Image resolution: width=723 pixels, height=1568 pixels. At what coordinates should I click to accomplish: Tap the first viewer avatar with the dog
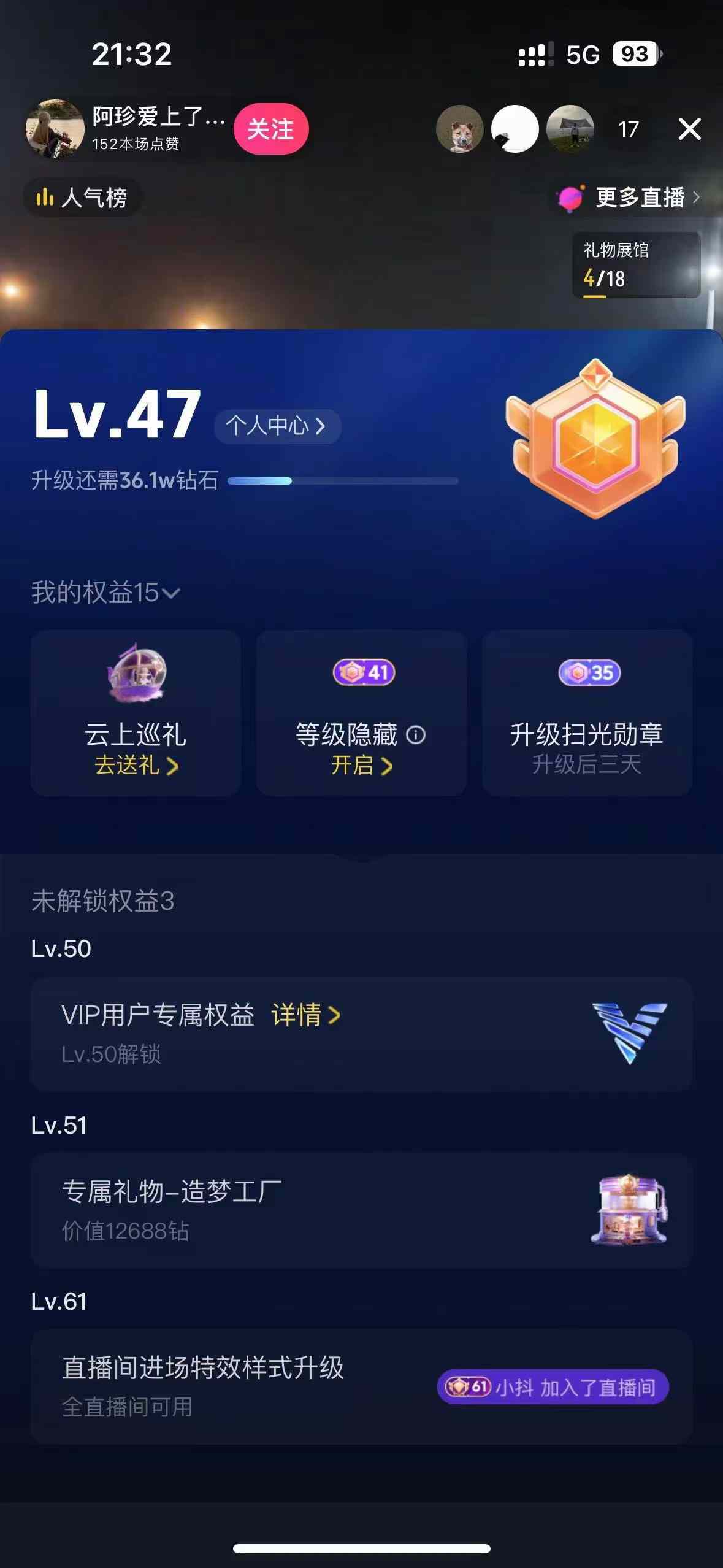point(459,129)
